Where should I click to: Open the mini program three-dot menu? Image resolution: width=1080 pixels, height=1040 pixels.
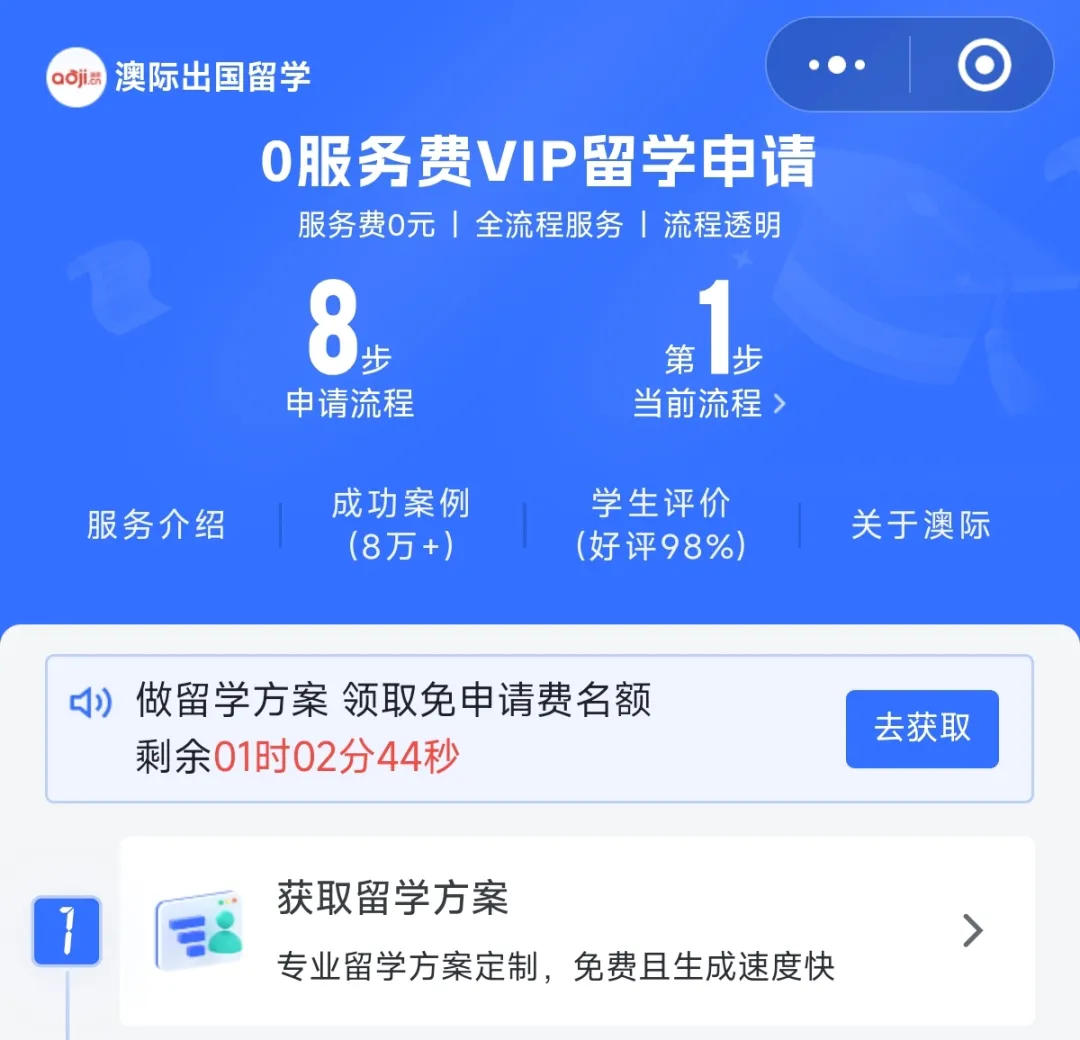pos(837,65)
